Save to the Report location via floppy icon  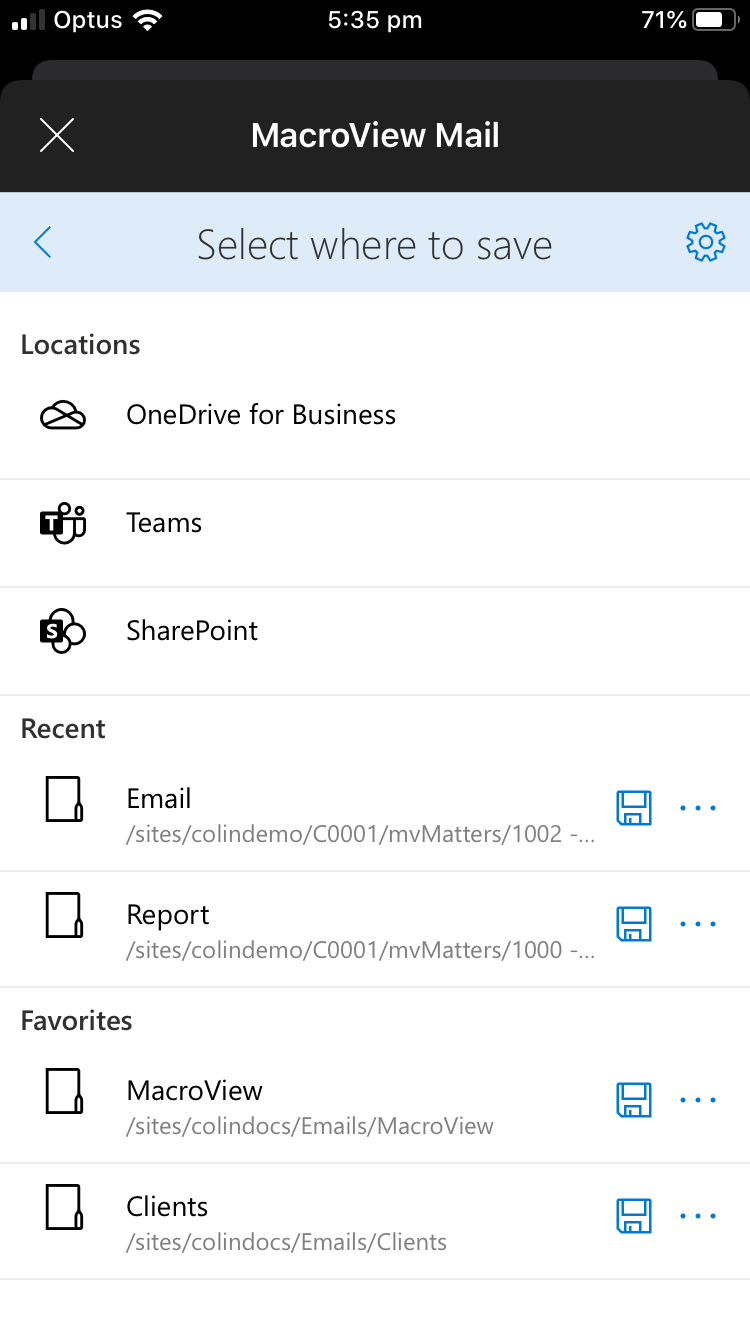point(633,923)
